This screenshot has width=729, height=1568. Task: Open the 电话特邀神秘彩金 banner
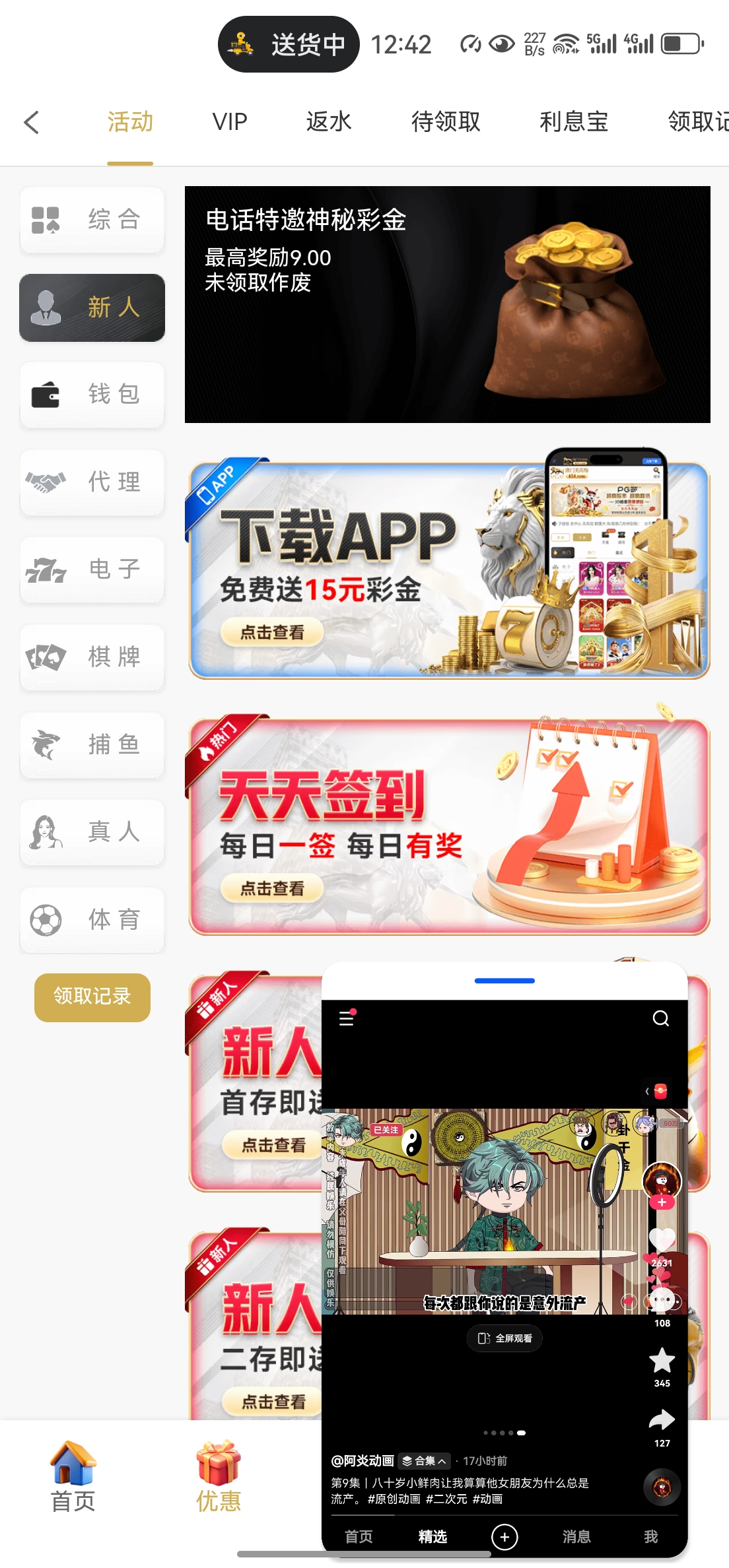click(x=447, y=304)
